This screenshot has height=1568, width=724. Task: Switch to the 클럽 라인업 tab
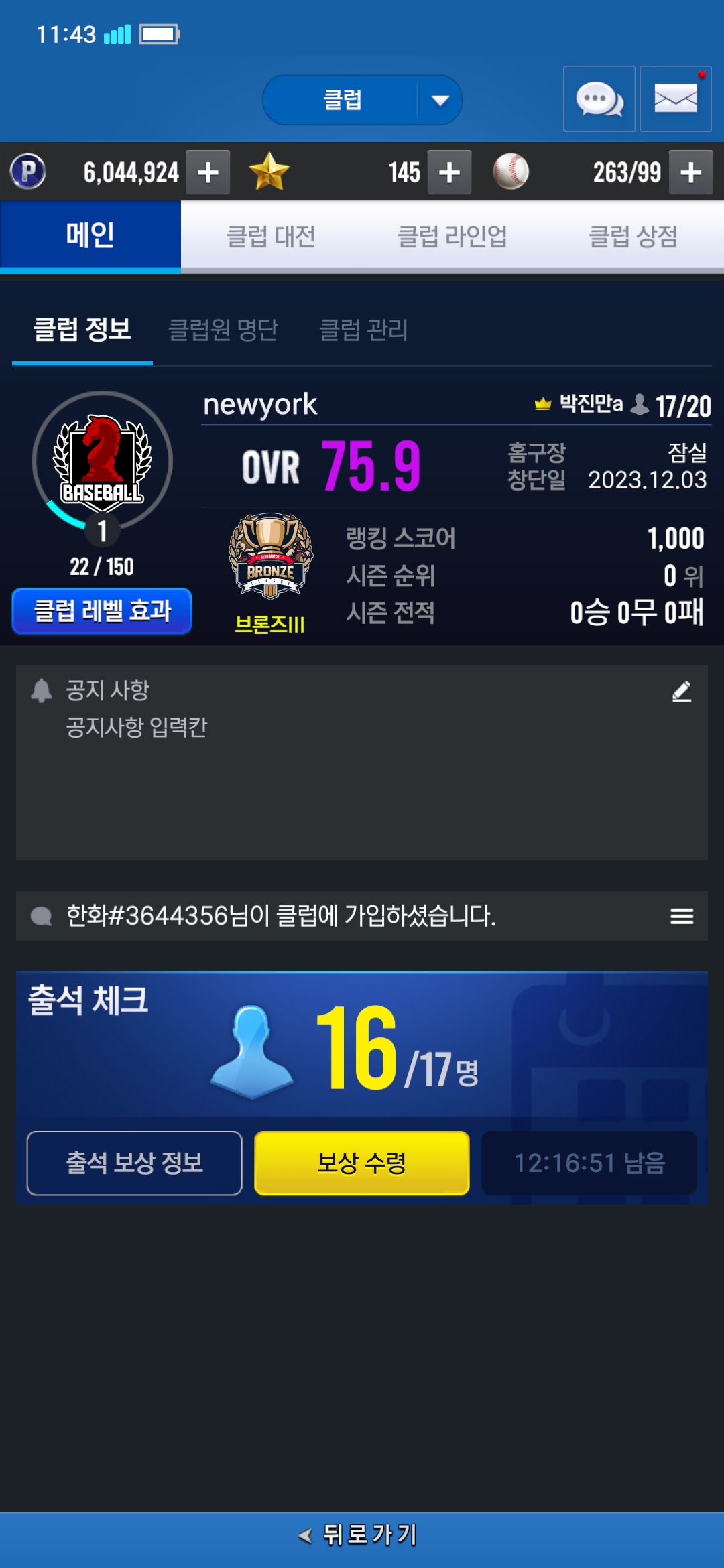452,236
